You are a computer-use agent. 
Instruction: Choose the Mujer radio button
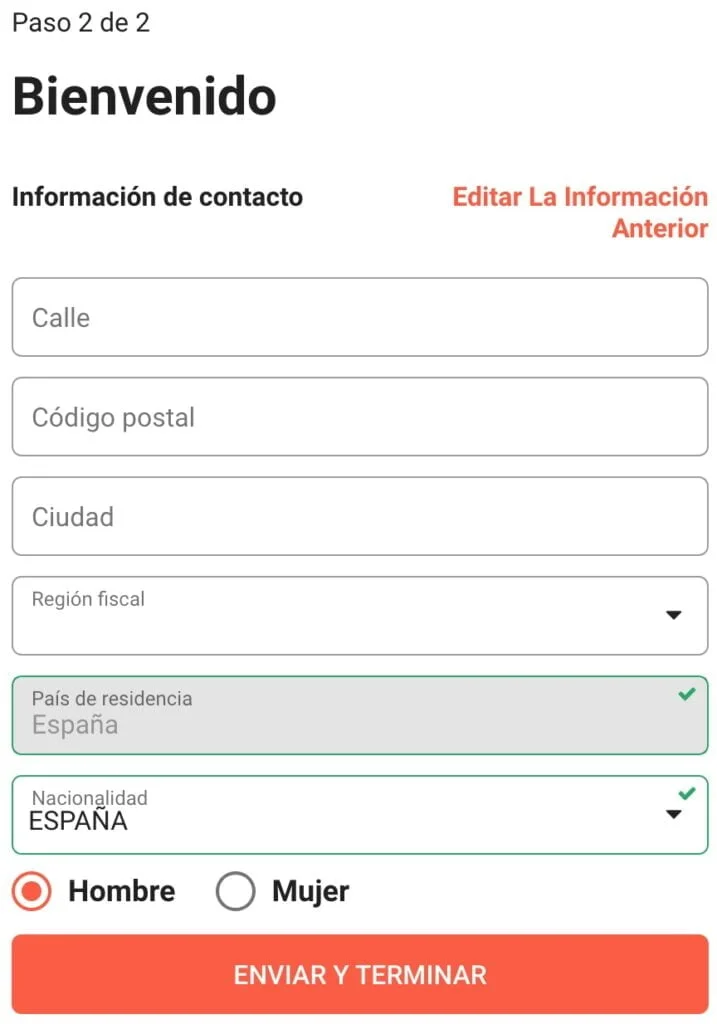(x=236, y=892)
